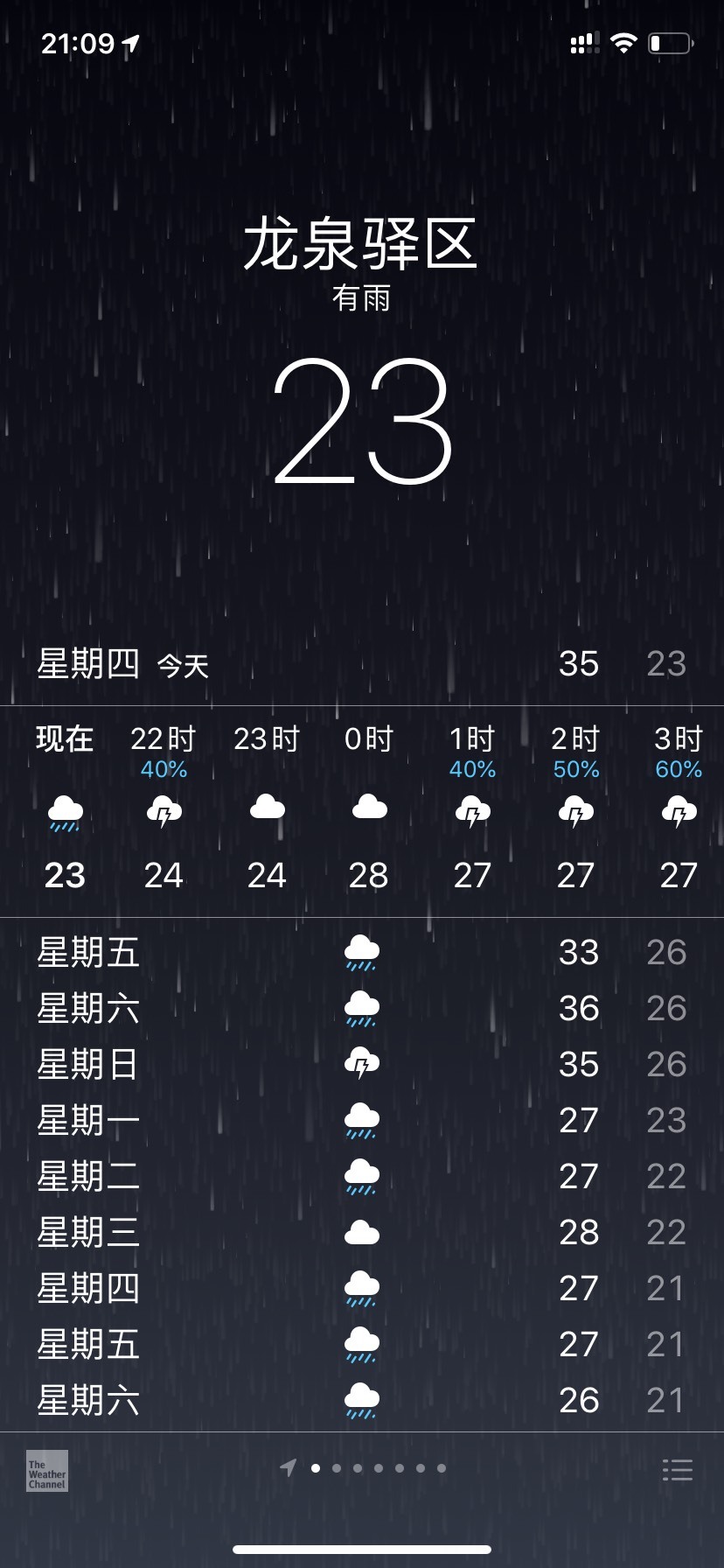Image resolution: width=724 pixels, height=1568 pixels.
Task: Open the city list menu icon
Action: pos(677,1469)
